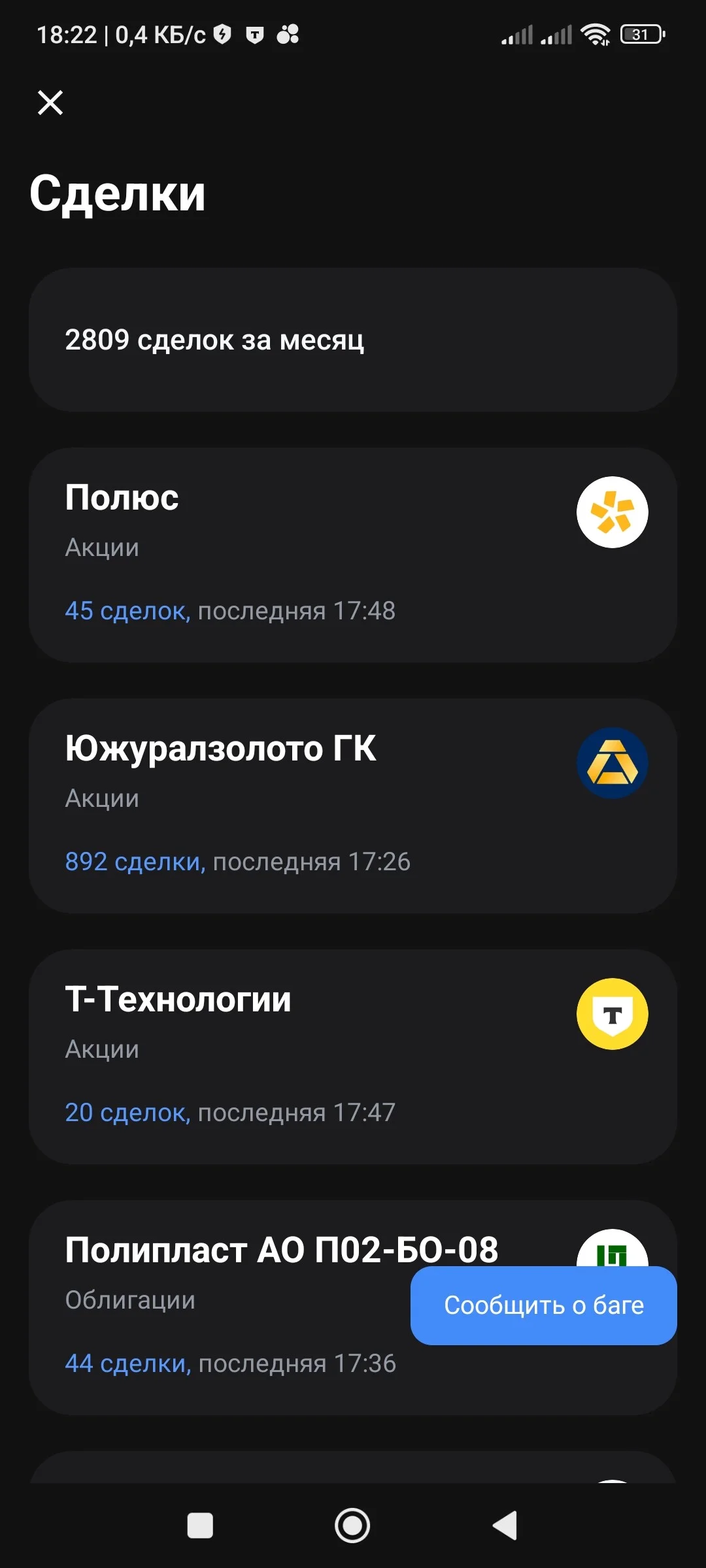This screenshot has width=706, height=1568.
Task: Open the Южуралзолото ГК deals card
Action: [x=353, y=806]
